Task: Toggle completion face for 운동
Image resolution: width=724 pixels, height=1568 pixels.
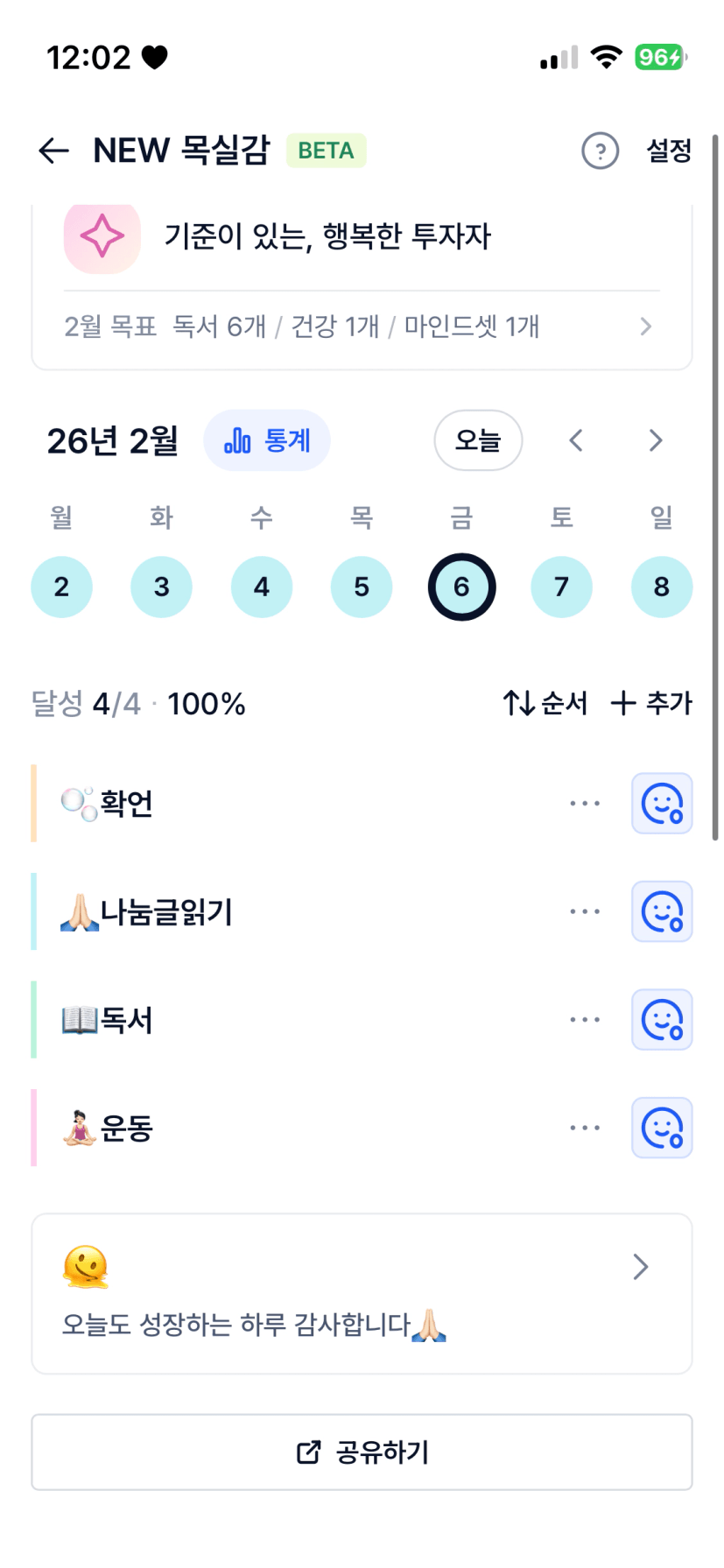Action: (662, 1128)
